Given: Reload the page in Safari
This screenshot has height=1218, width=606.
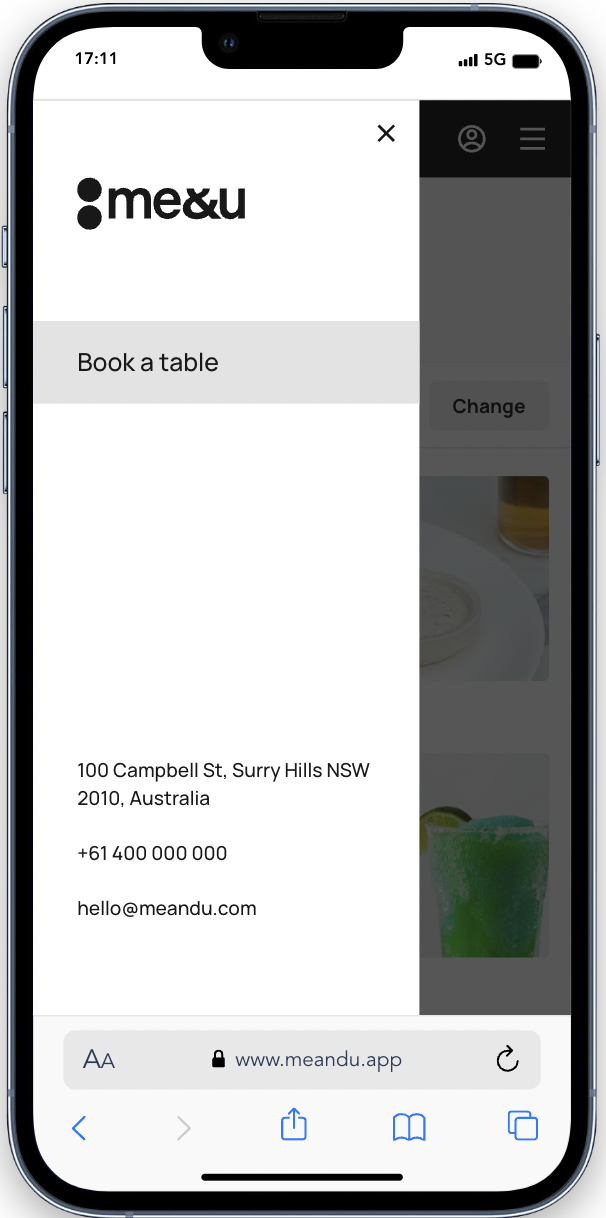Looking at the screenshot, I should point(508,1059).
